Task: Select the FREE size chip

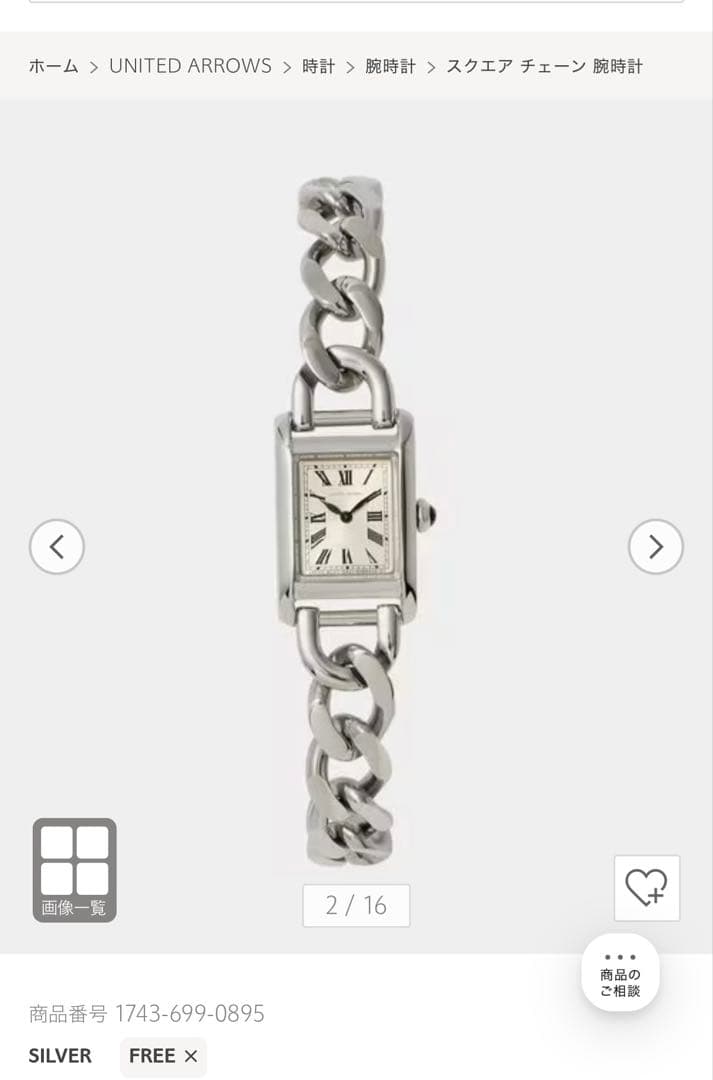Action: [x=163, y=1056]
